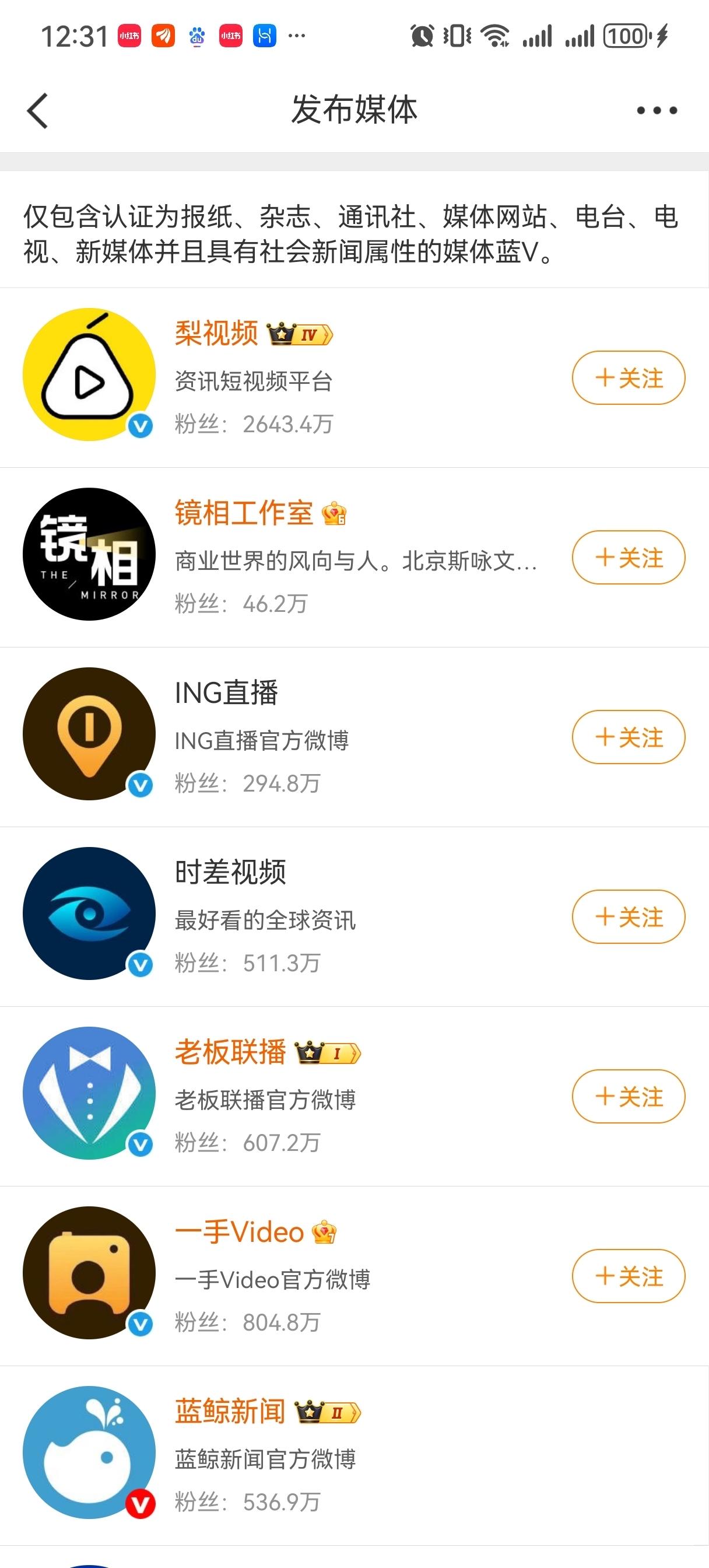
Task: Follow 老板联播 account
Action: pyautogui.click(x=629, y=1095)
